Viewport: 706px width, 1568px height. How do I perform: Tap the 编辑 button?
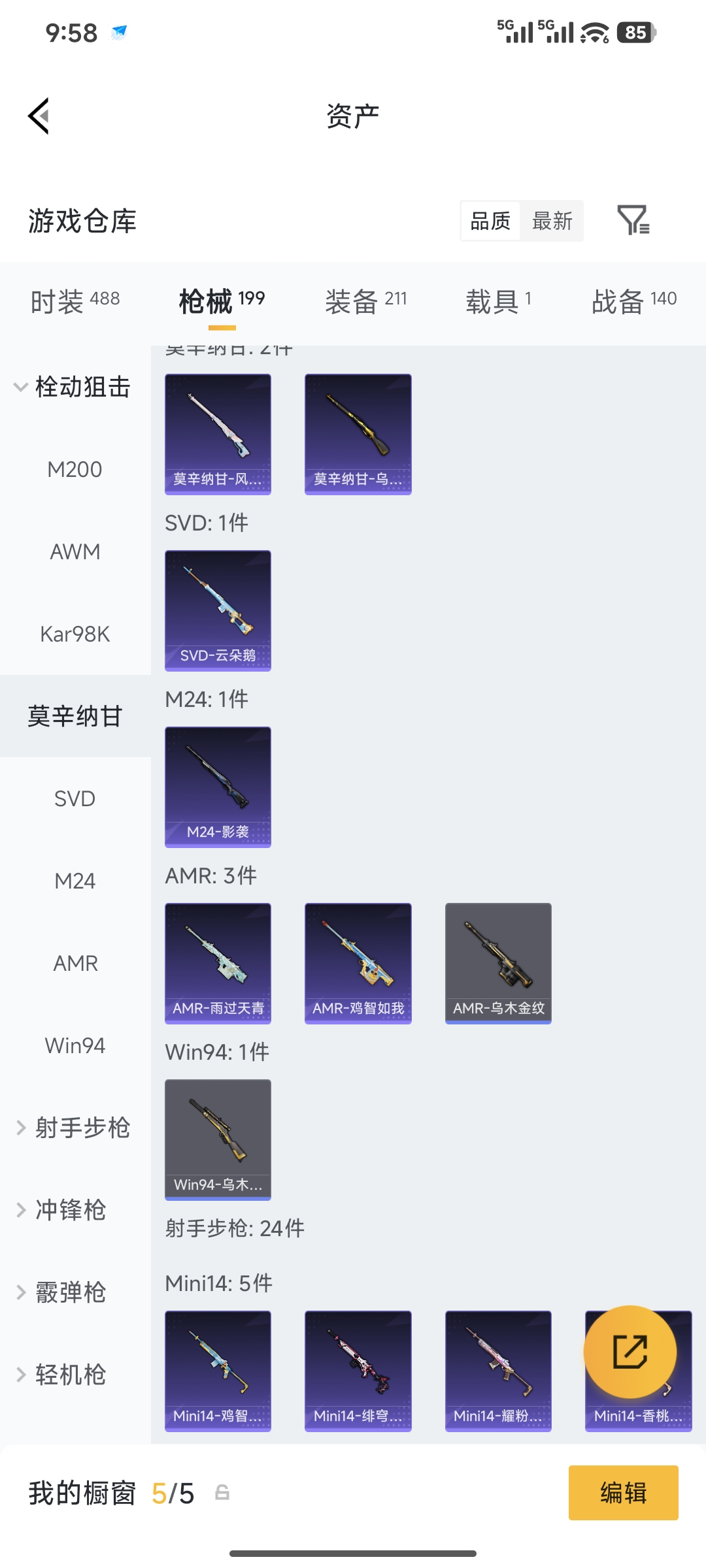(622, 1492)
